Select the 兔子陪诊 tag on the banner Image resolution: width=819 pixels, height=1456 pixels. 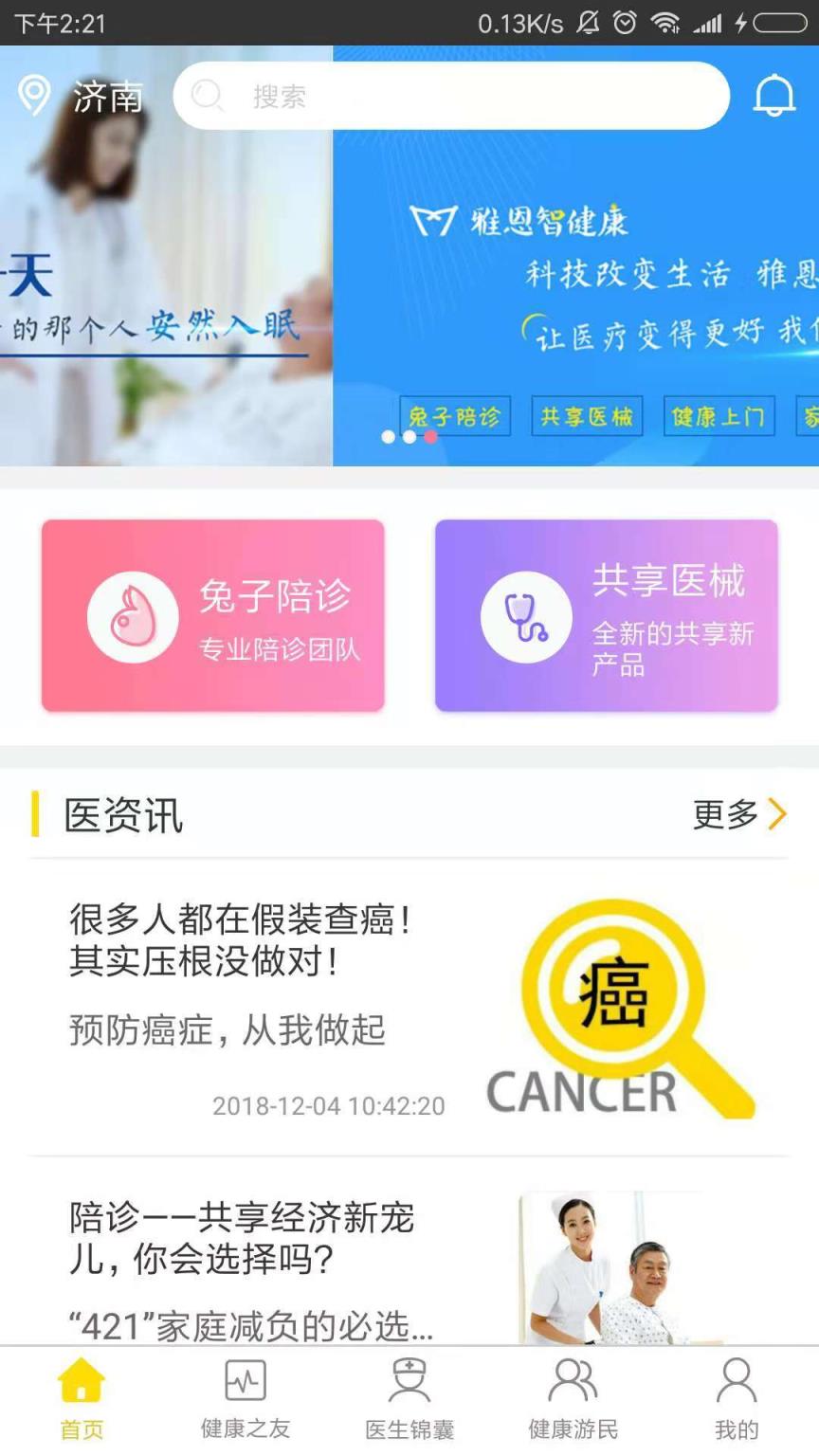coord(454,416)
